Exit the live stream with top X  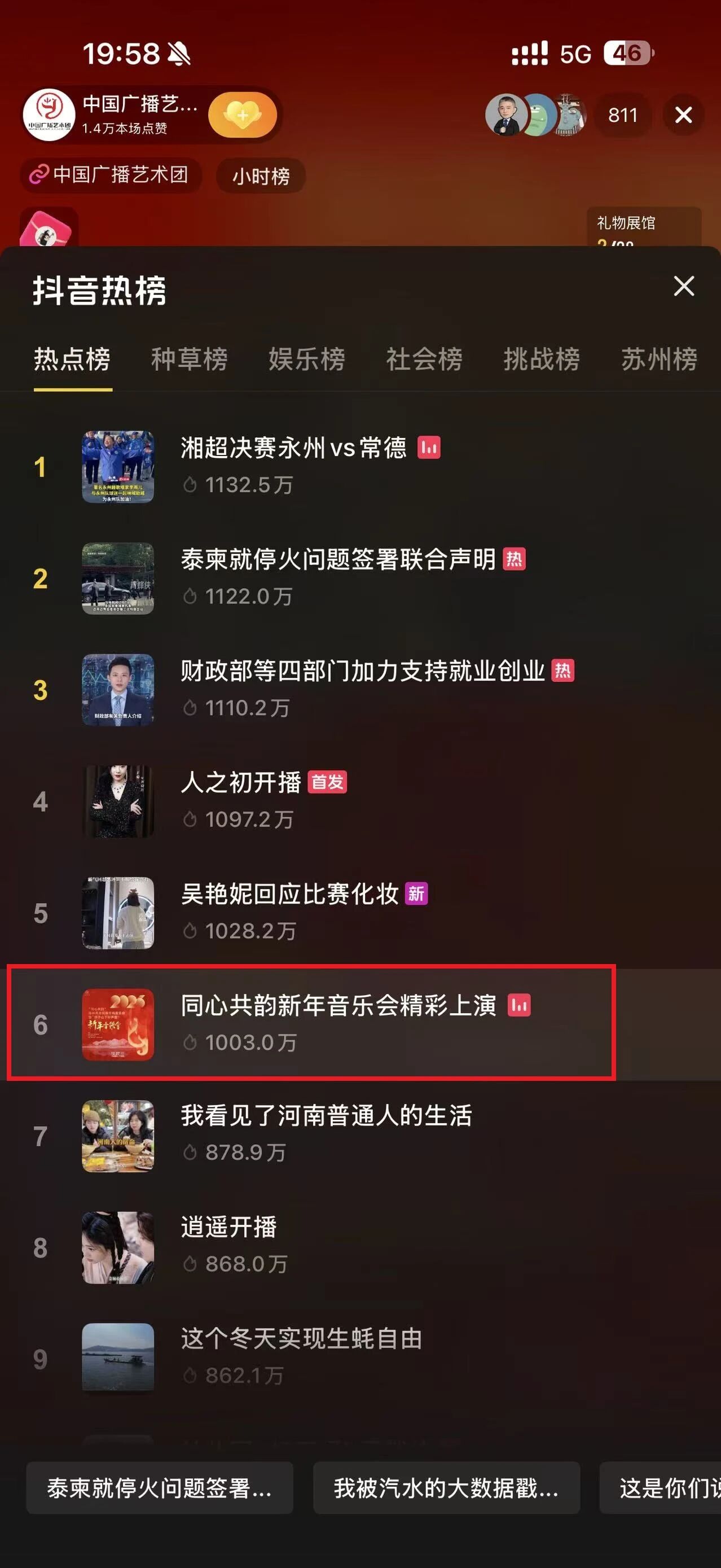pos(683,115)
